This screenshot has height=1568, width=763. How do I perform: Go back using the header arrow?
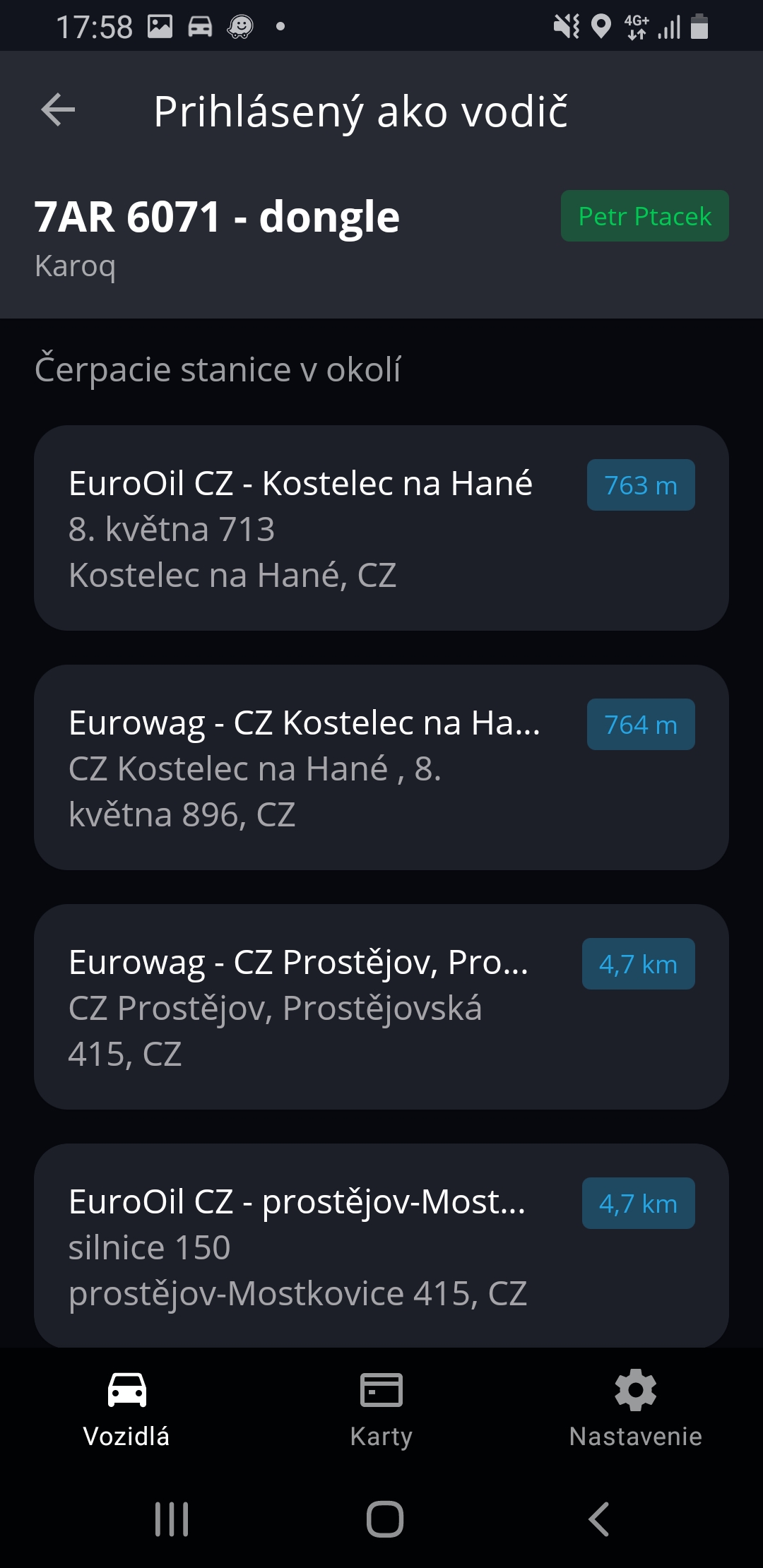pyautogui.click(x=58, y=110)
